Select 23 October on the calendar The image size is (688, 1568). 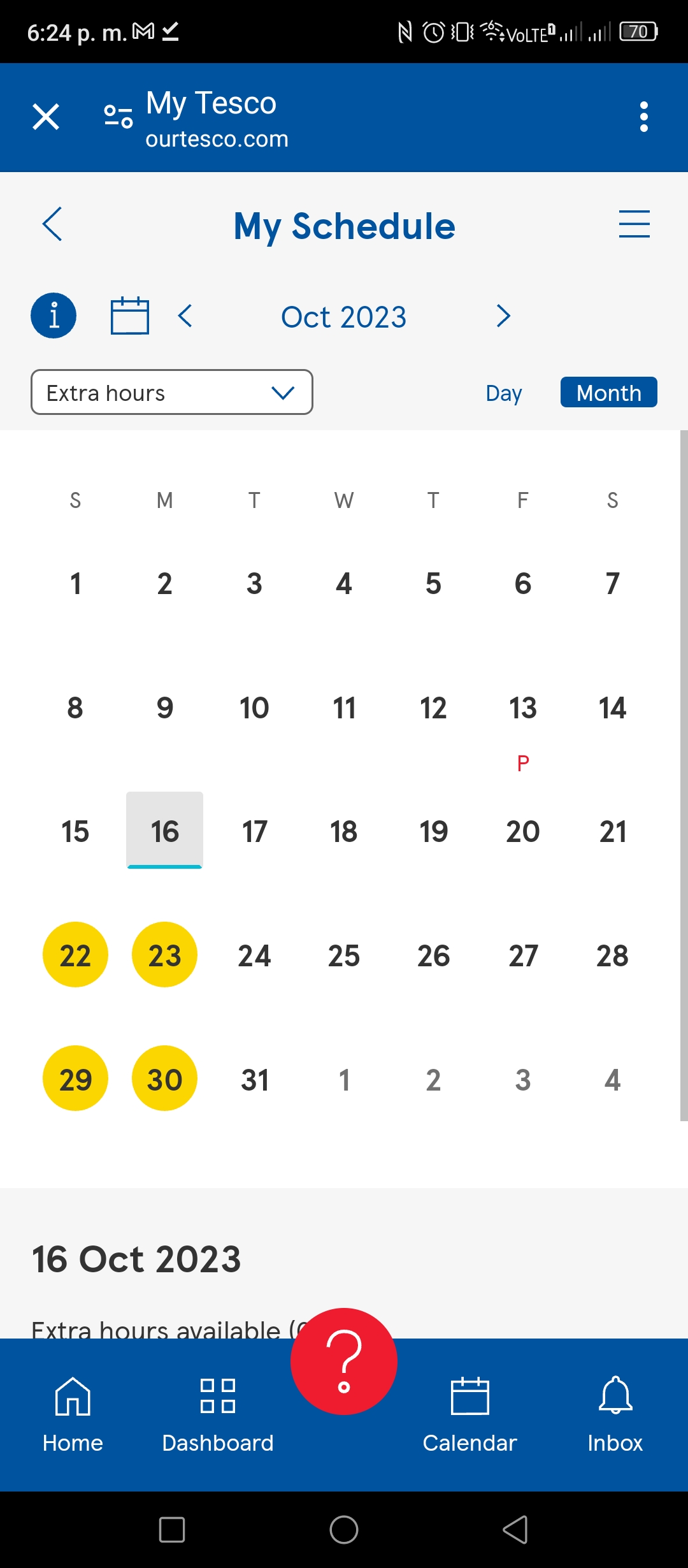(164, 955)
